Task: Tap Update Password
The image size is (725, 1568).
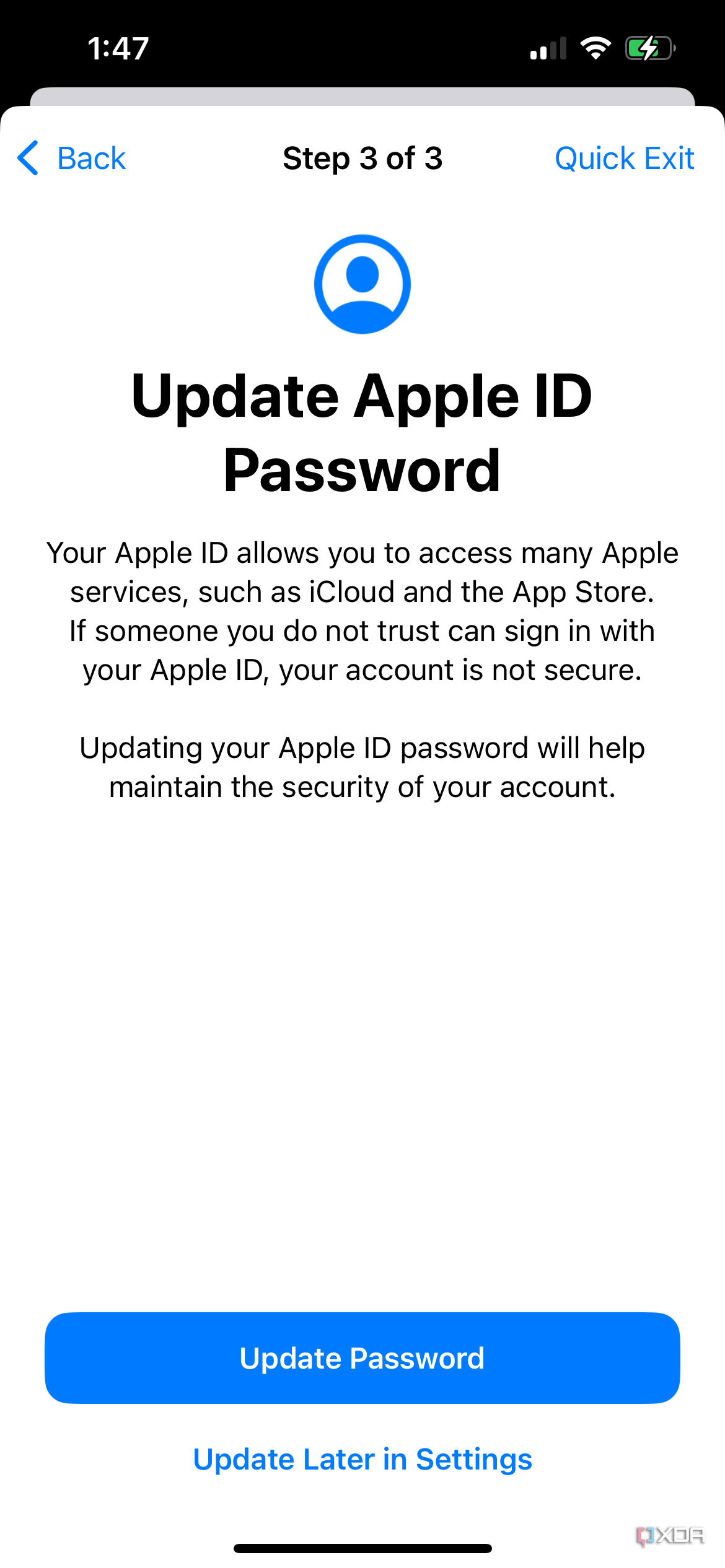Action: (x=362, y=1358)
